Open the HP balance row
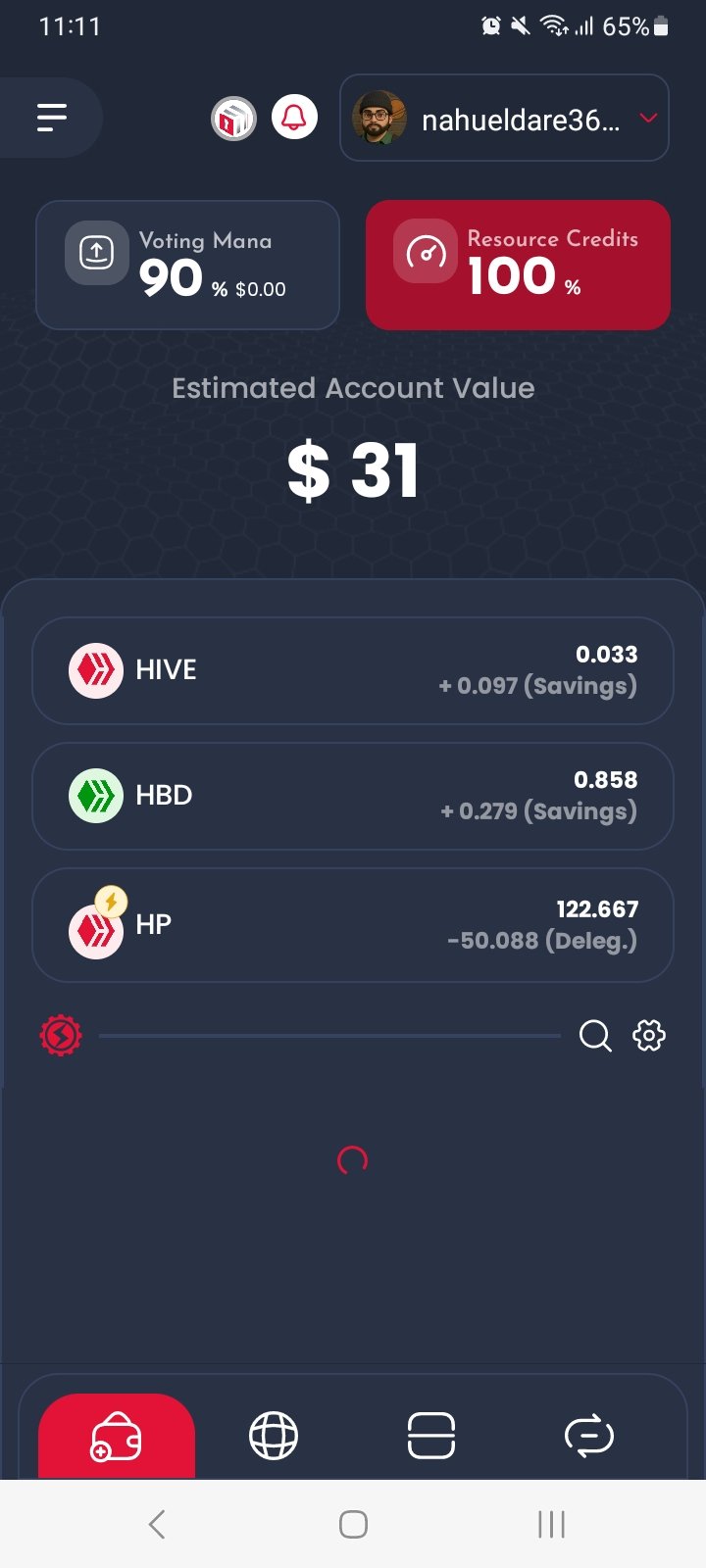The width and height of the screenshot is (706, 1568). [353, 925]
